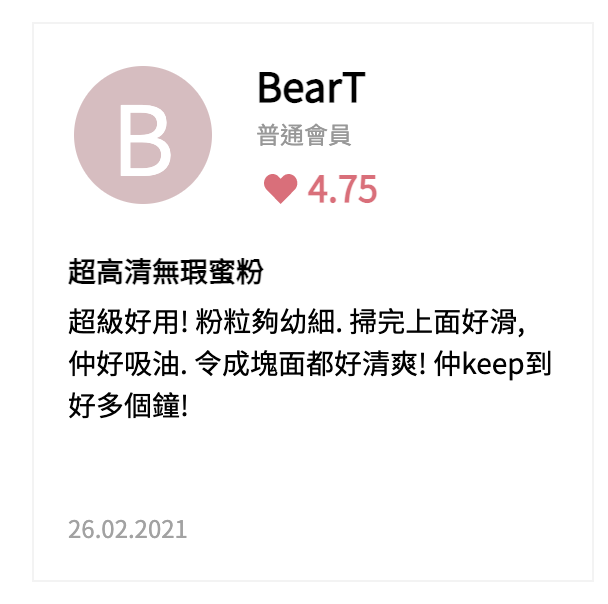Tap the BearT username
Screen dimensions: 608x604
pos(311,89)
